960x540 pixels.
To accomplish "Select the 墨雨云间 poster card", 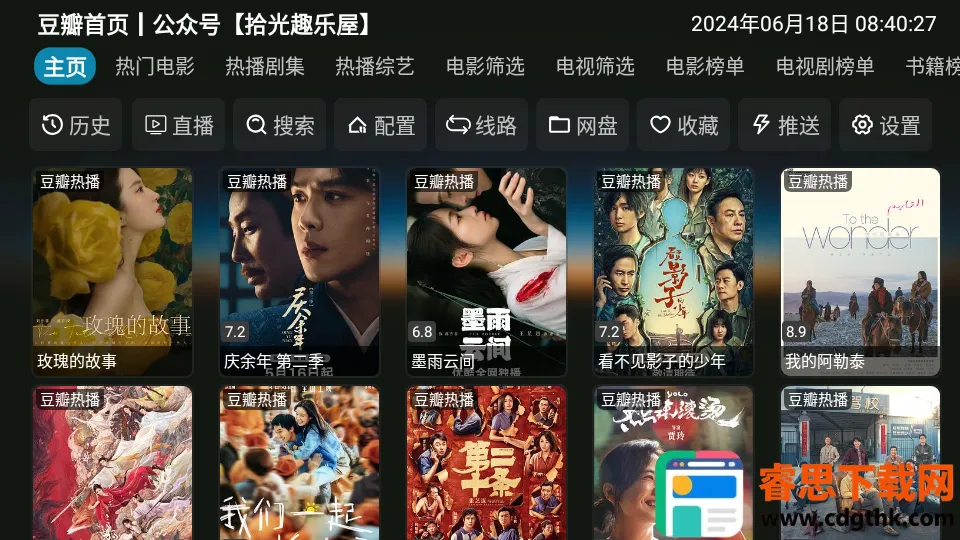I will pyautogui.click(x=486, y=271).
